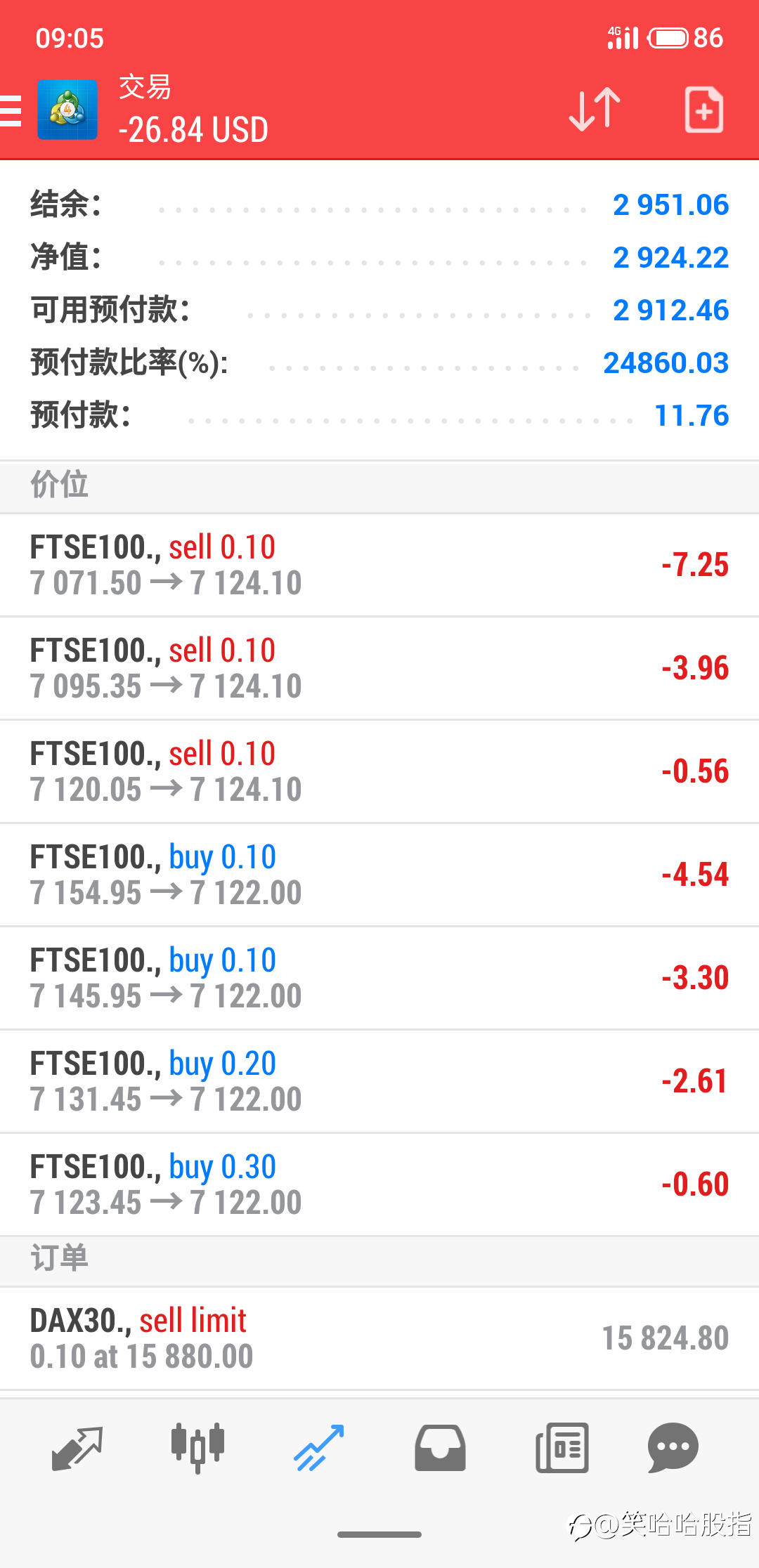Screen dimensions: 759x1568
Task: Switch to the candlestick chart tab
Action: click(198, 1449)
